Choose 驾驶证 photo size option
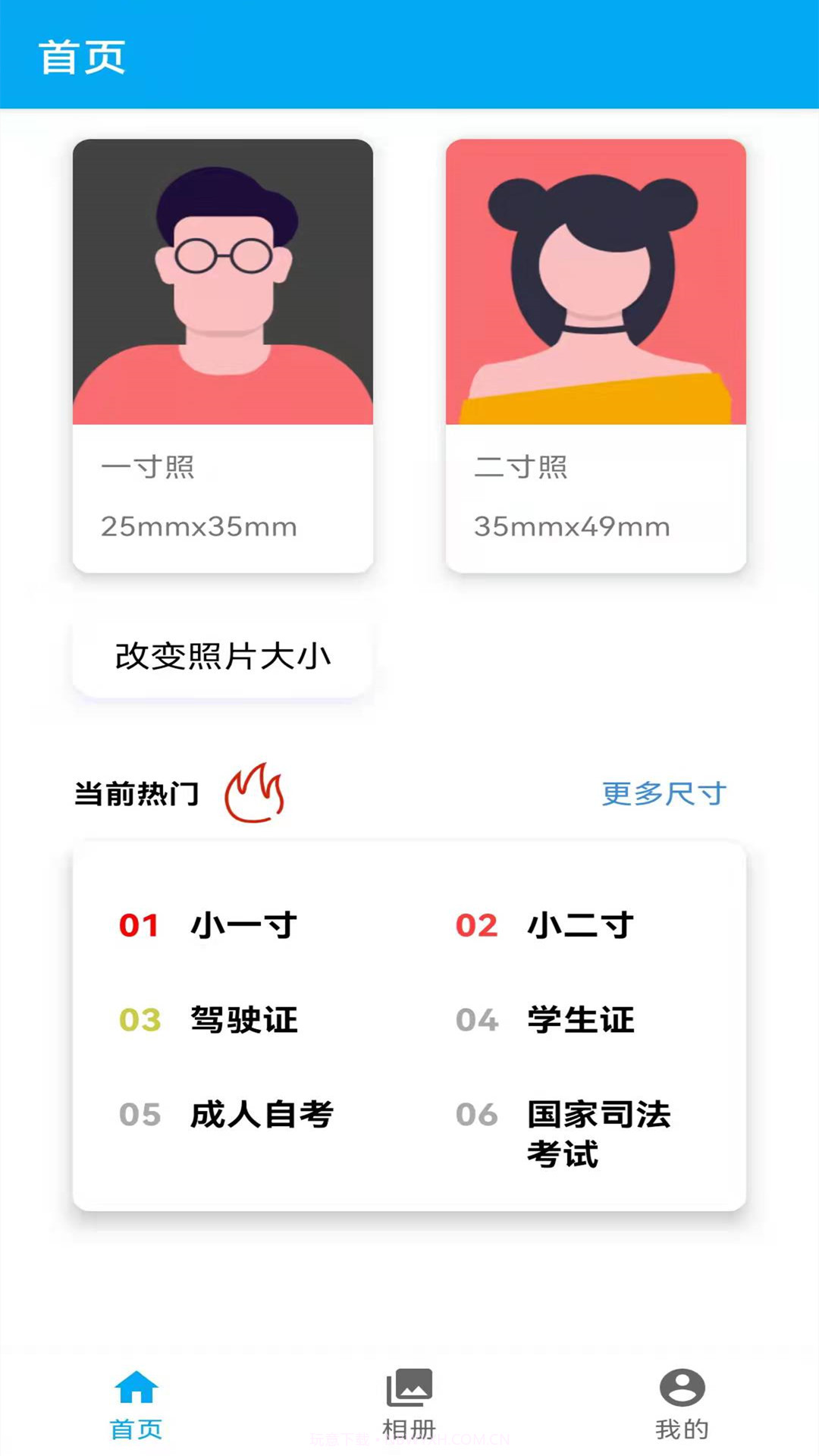 coord(243,1020)
